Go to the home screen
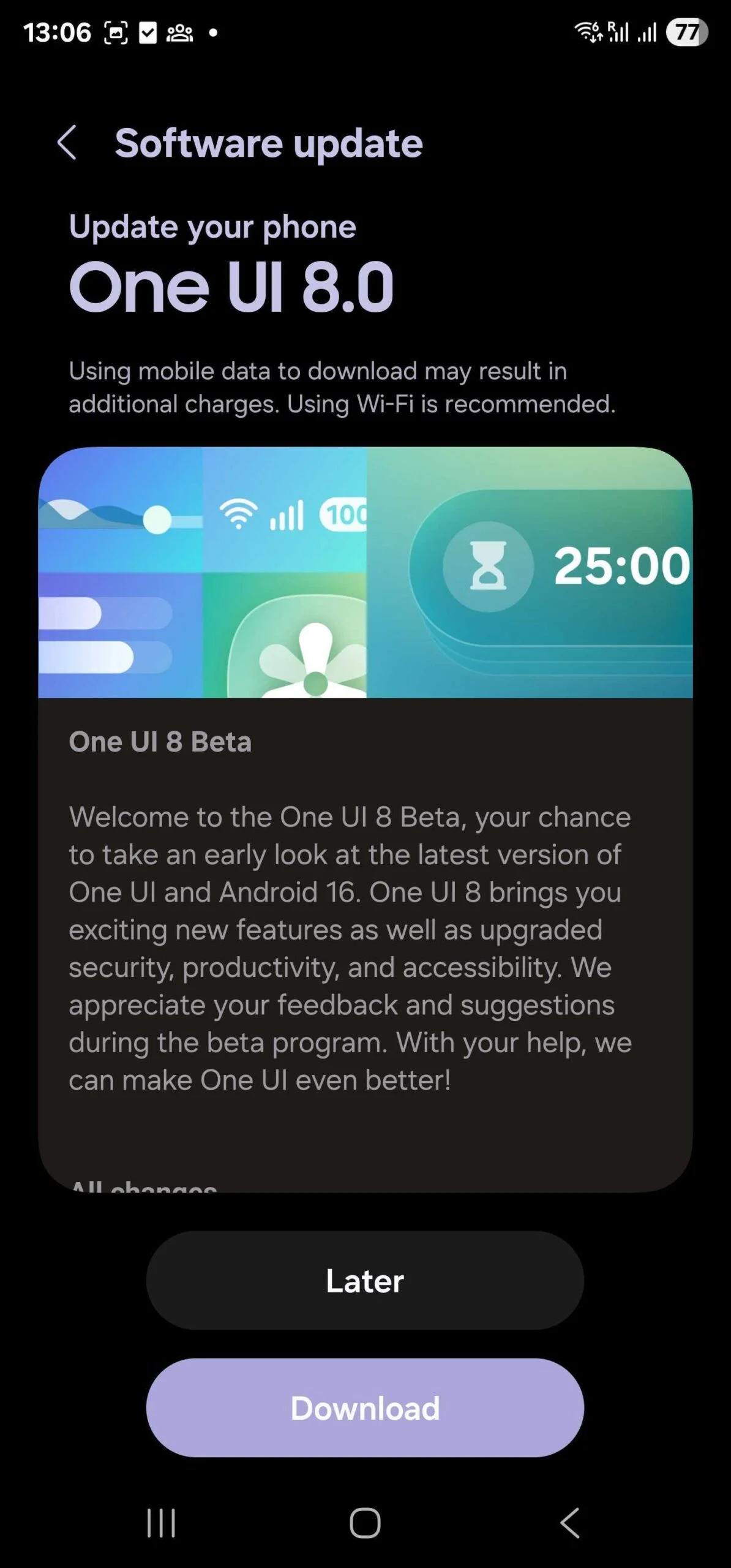This screenshot has width=731, height=1568. [365, 1523]
